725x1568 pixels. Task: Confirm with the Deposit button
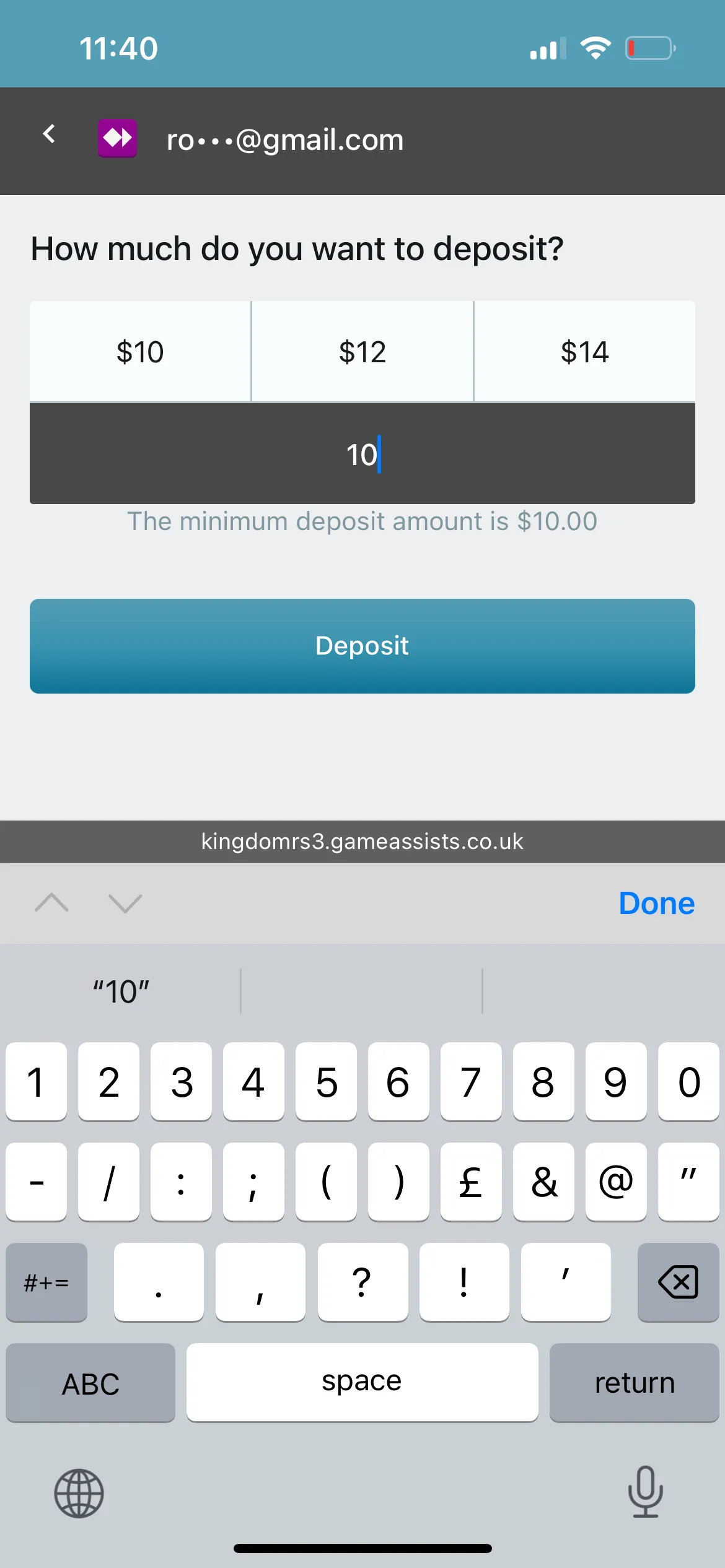(362, 646)
